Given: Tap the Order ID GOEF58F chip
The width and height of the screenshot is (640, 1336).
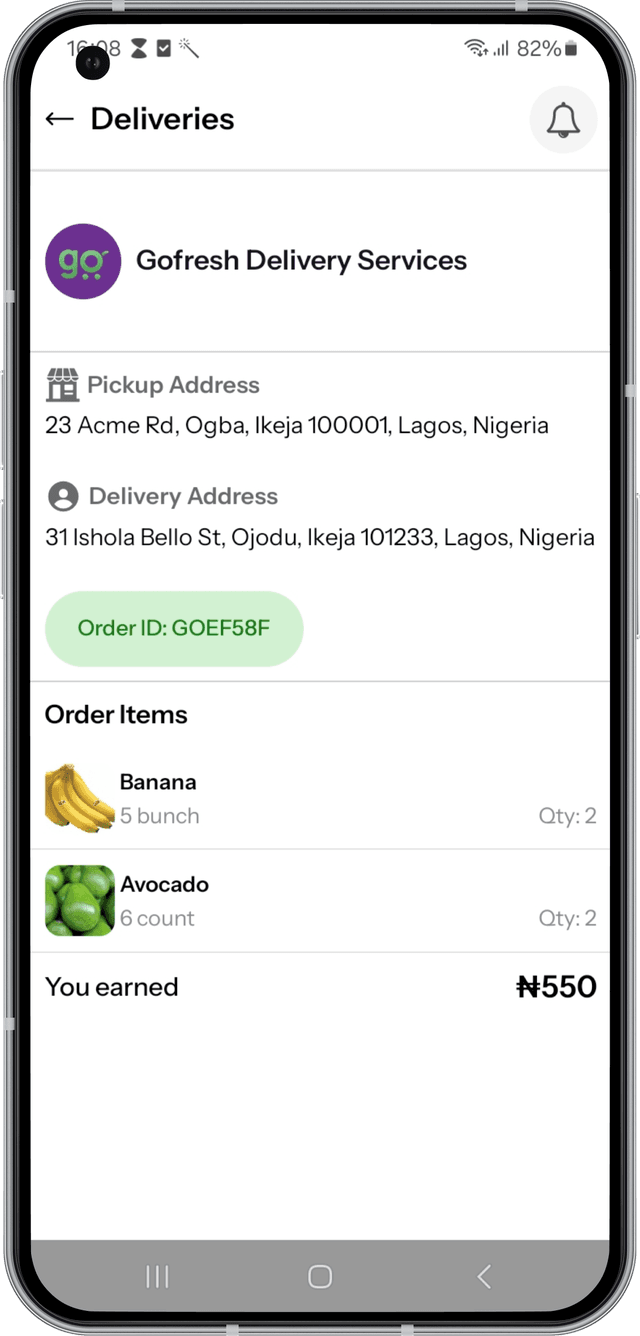Looking at the screenshot, I should point(174,629).
